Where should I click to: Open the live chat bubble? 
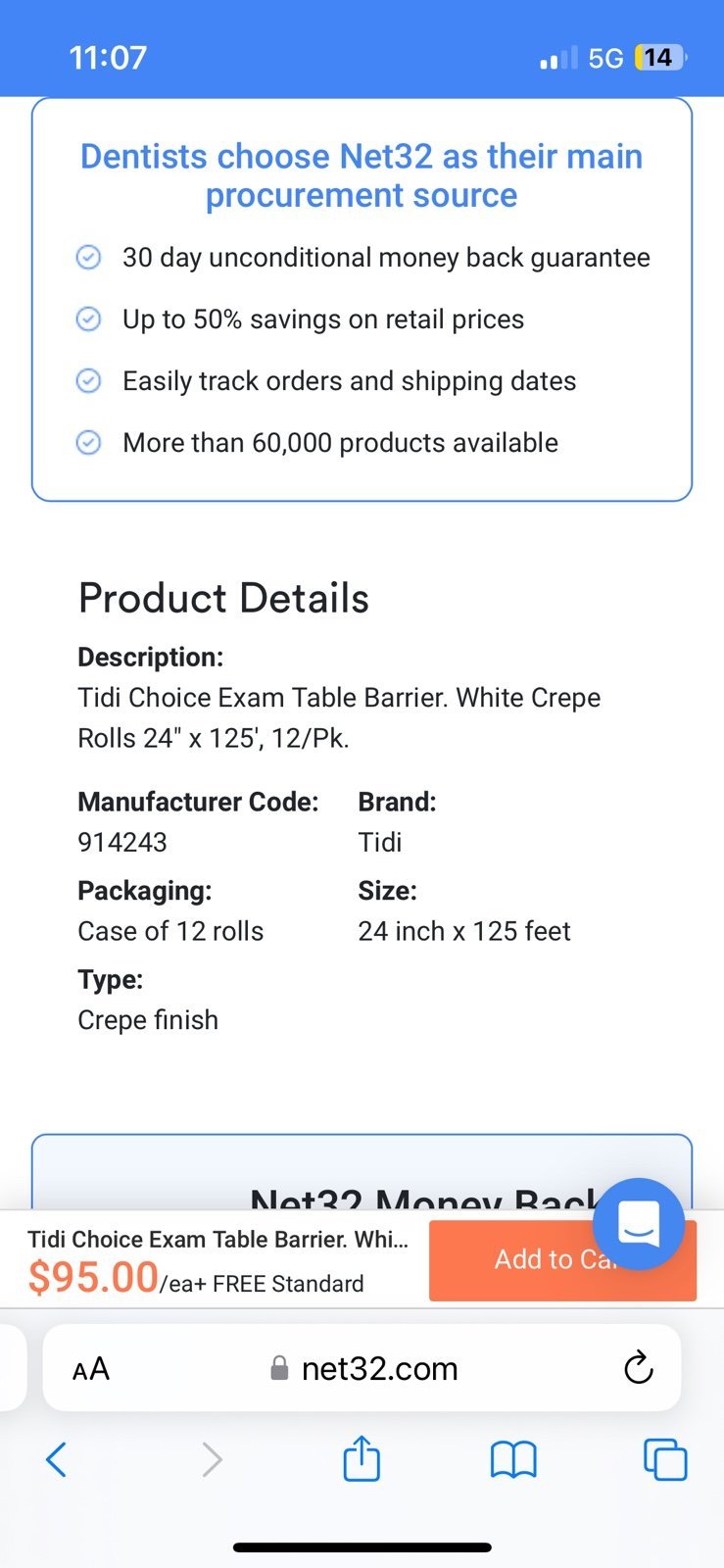point(639,1224)
